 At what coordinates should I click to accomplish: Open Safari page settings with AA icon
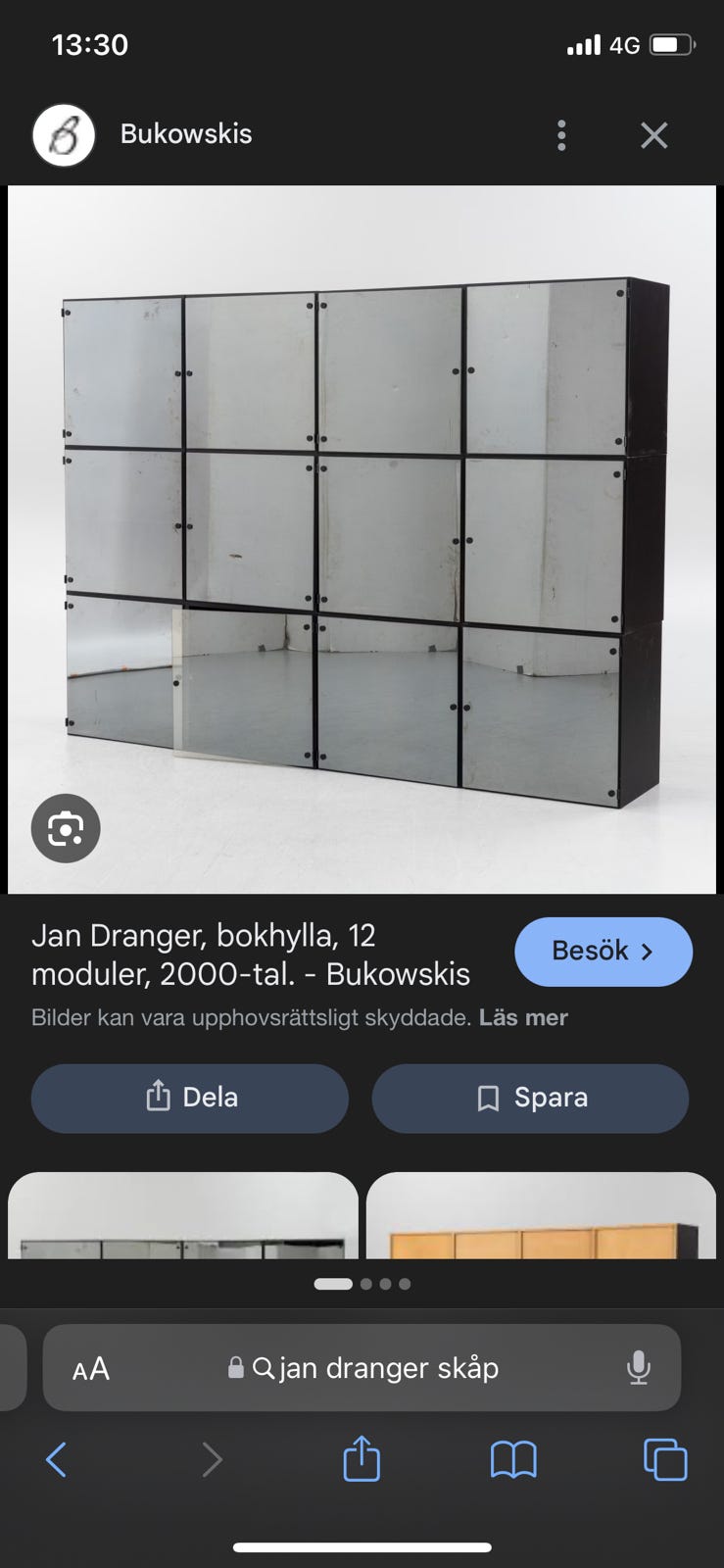(90, 1368)
